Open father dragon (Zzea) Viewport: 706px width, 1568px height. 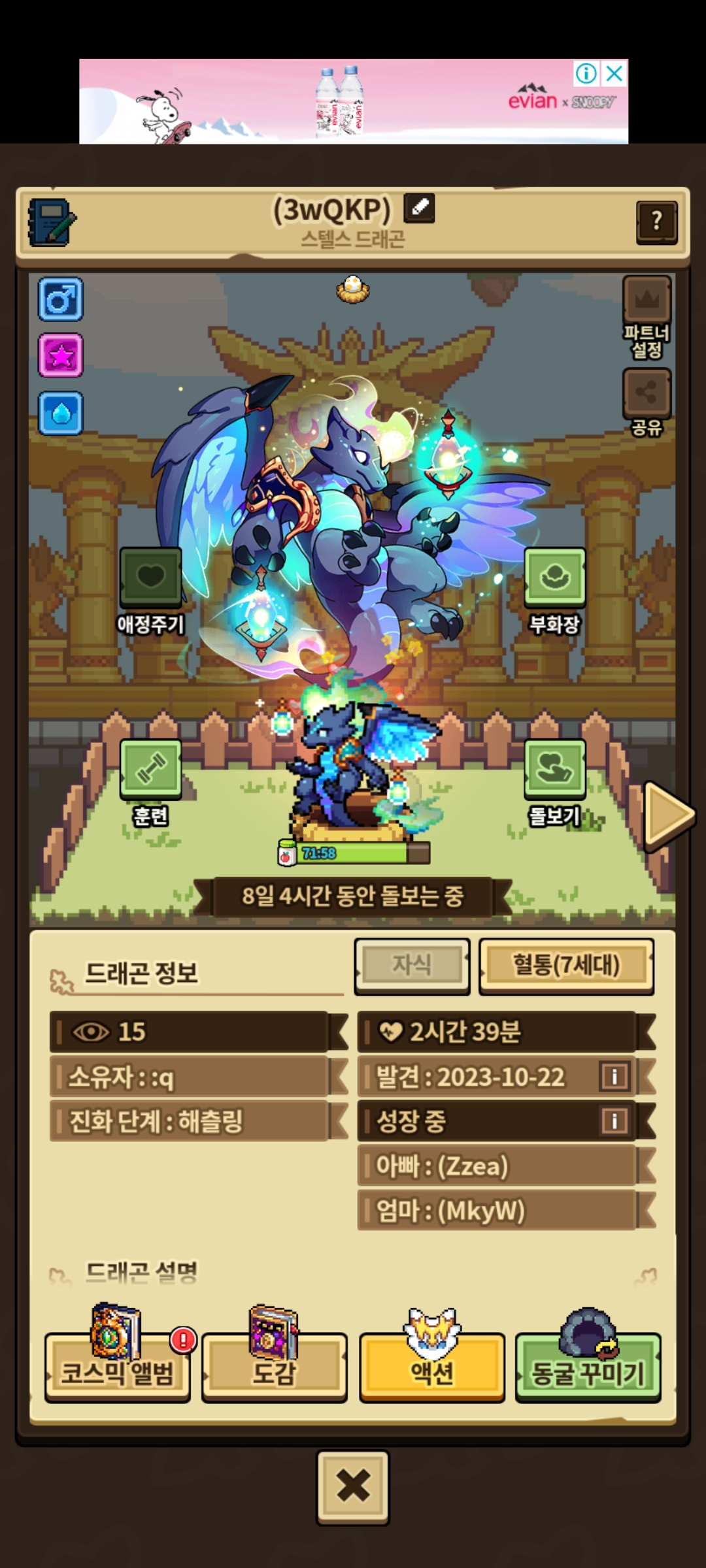tap(497, 1166)
